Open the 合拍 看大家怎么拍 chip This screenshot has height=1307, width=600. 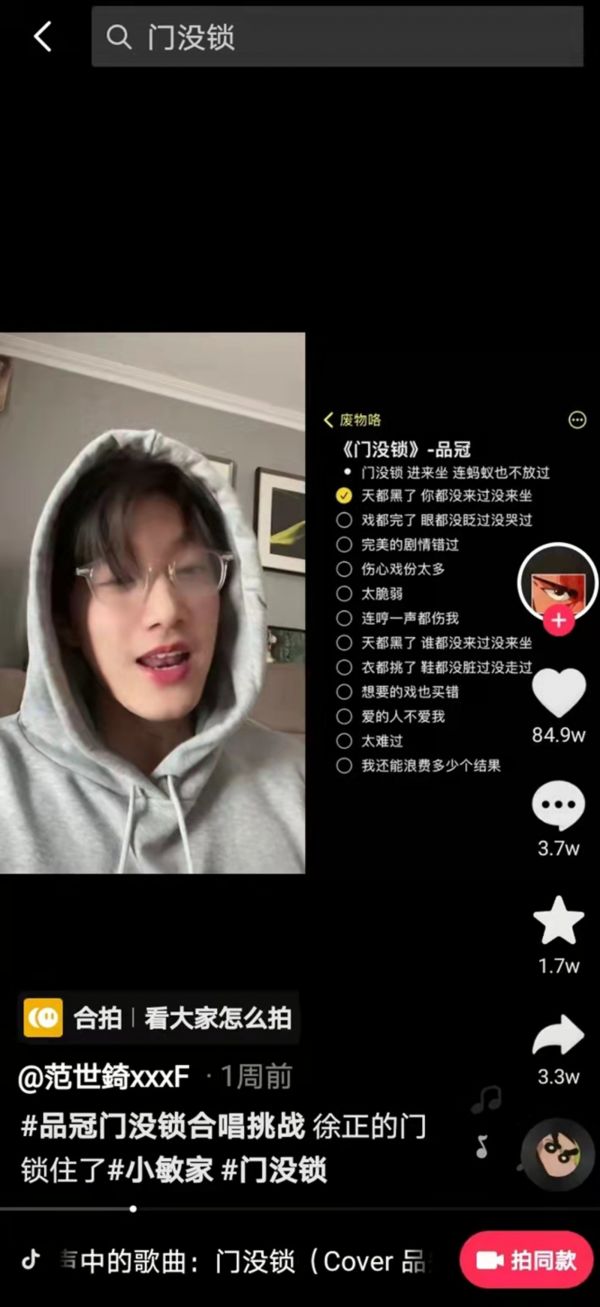(158, 1018)
